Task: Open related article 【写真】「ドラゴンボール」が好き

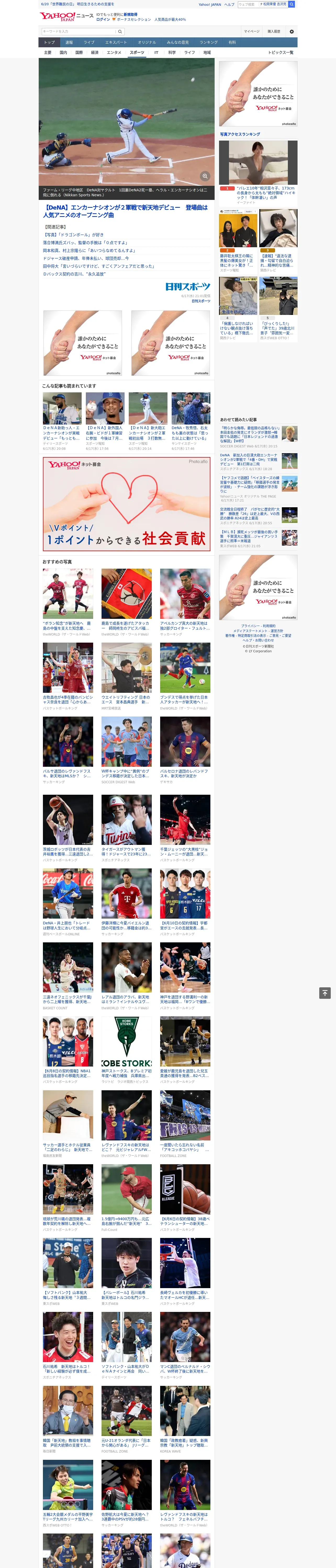Action: 73,234
